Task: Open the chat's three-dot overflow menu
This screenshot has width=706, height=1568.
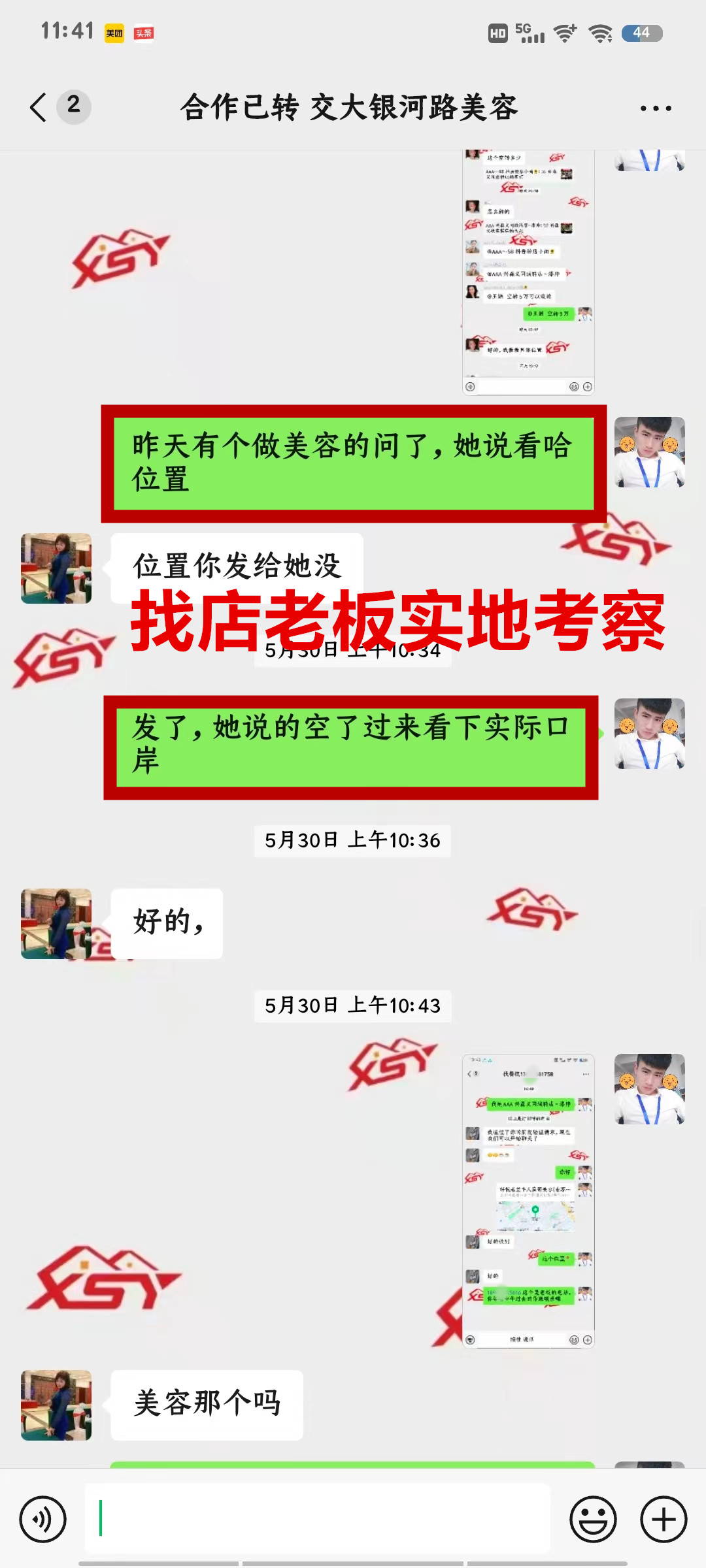Action: click(x=656, y=108)
